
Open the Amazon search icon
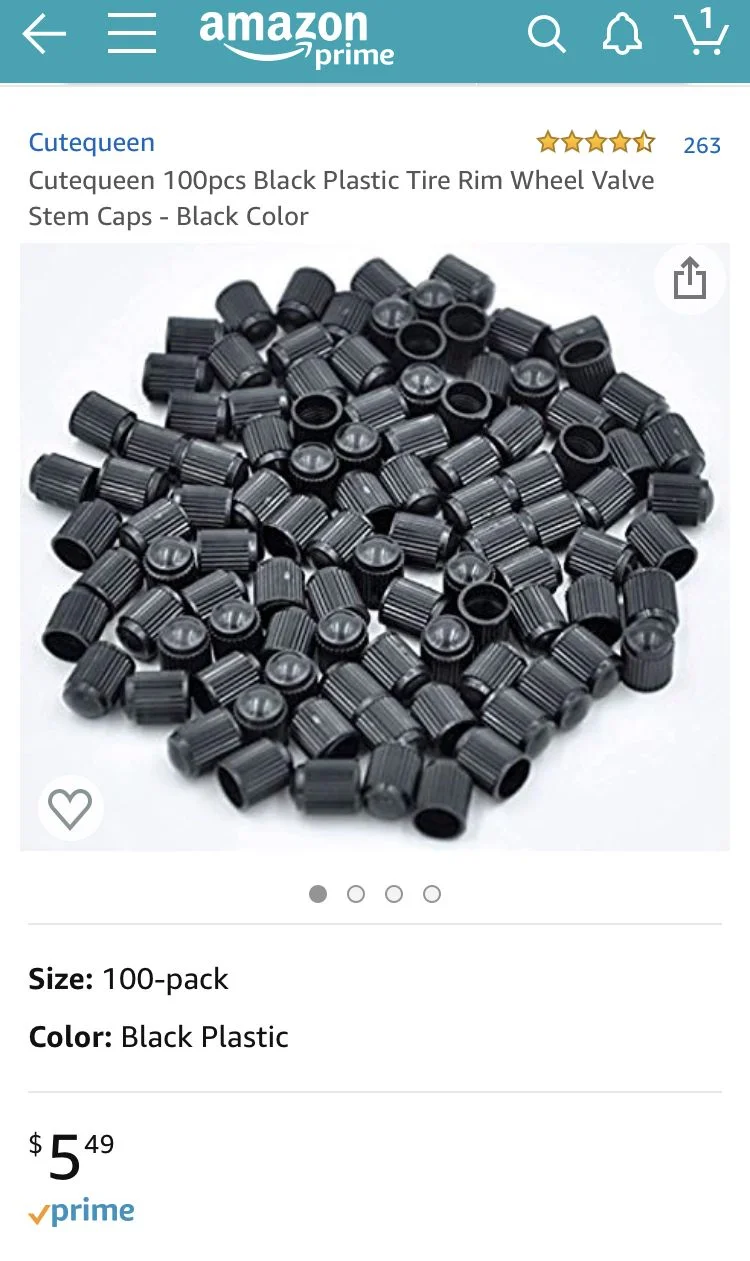(546, 36)
